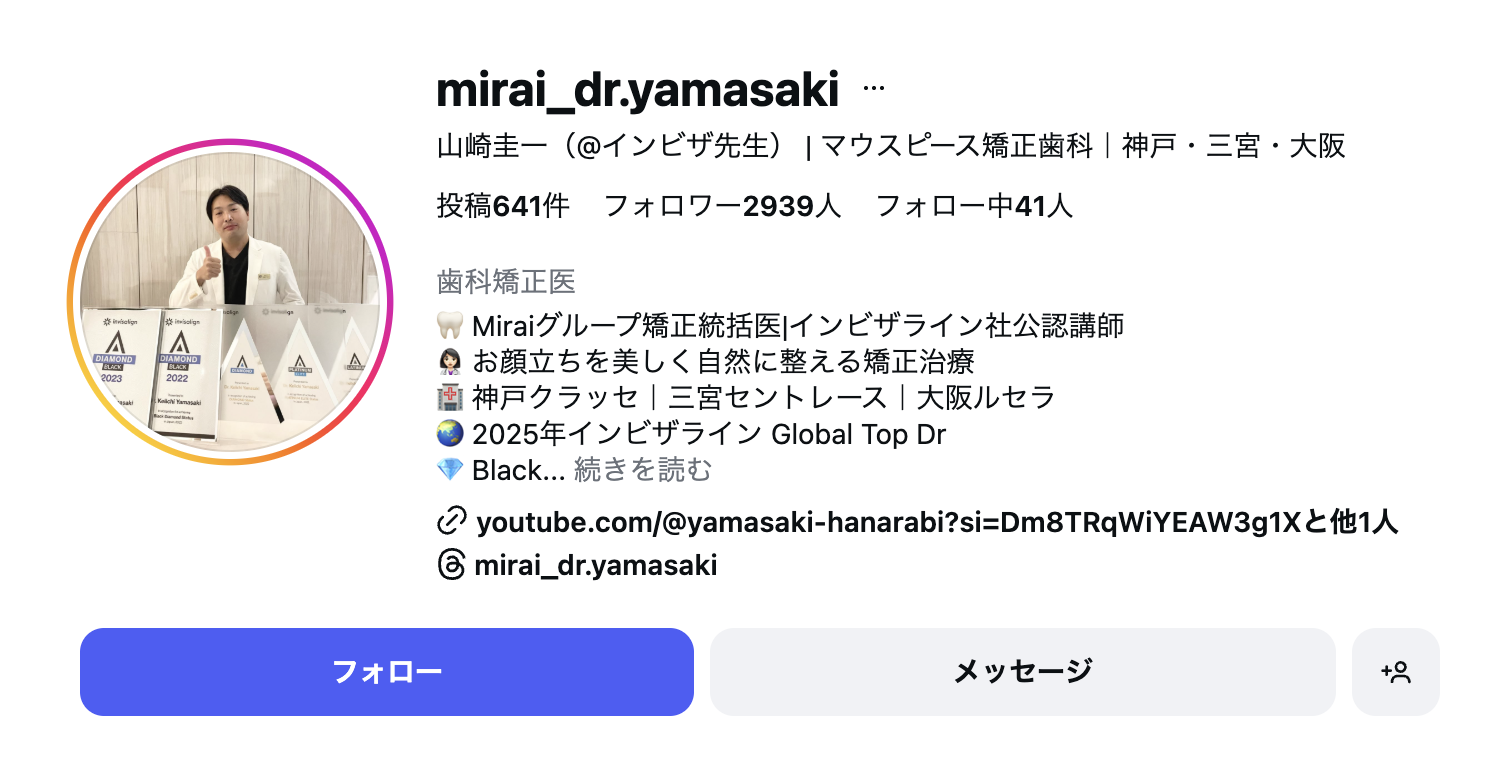
Task: View the フォロワー2939人 list
Action: click(x=722, y=206)
